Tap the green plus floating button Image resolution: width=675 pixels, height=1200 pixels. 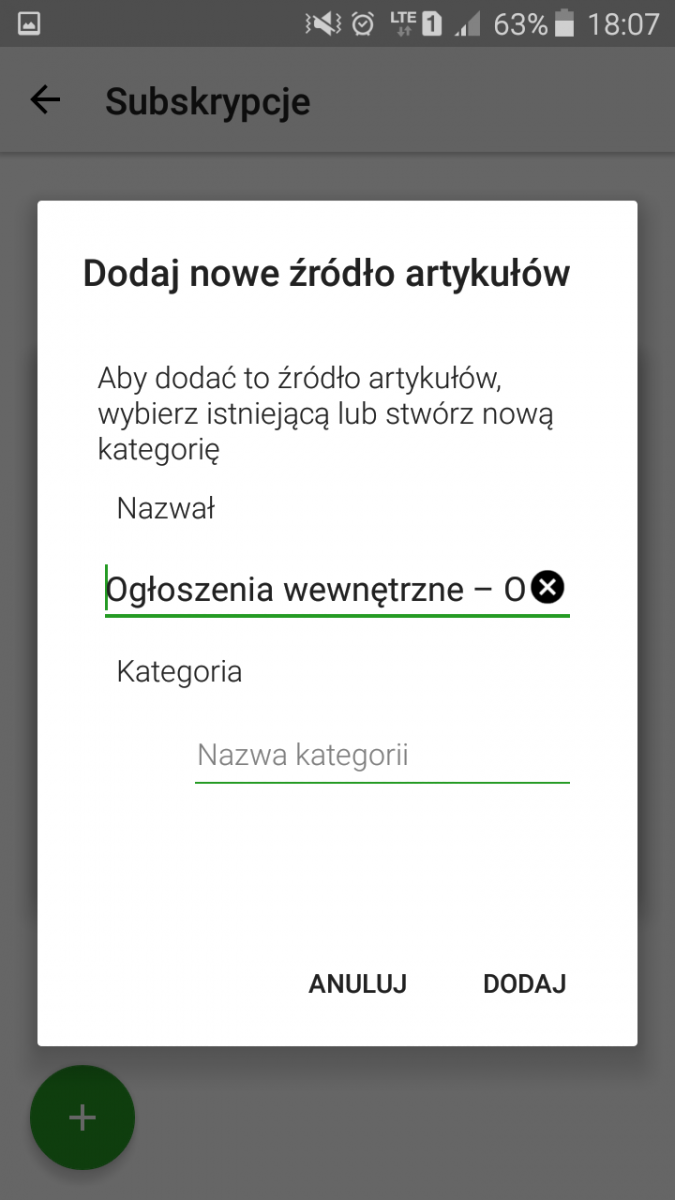[x=82, y=1118]
